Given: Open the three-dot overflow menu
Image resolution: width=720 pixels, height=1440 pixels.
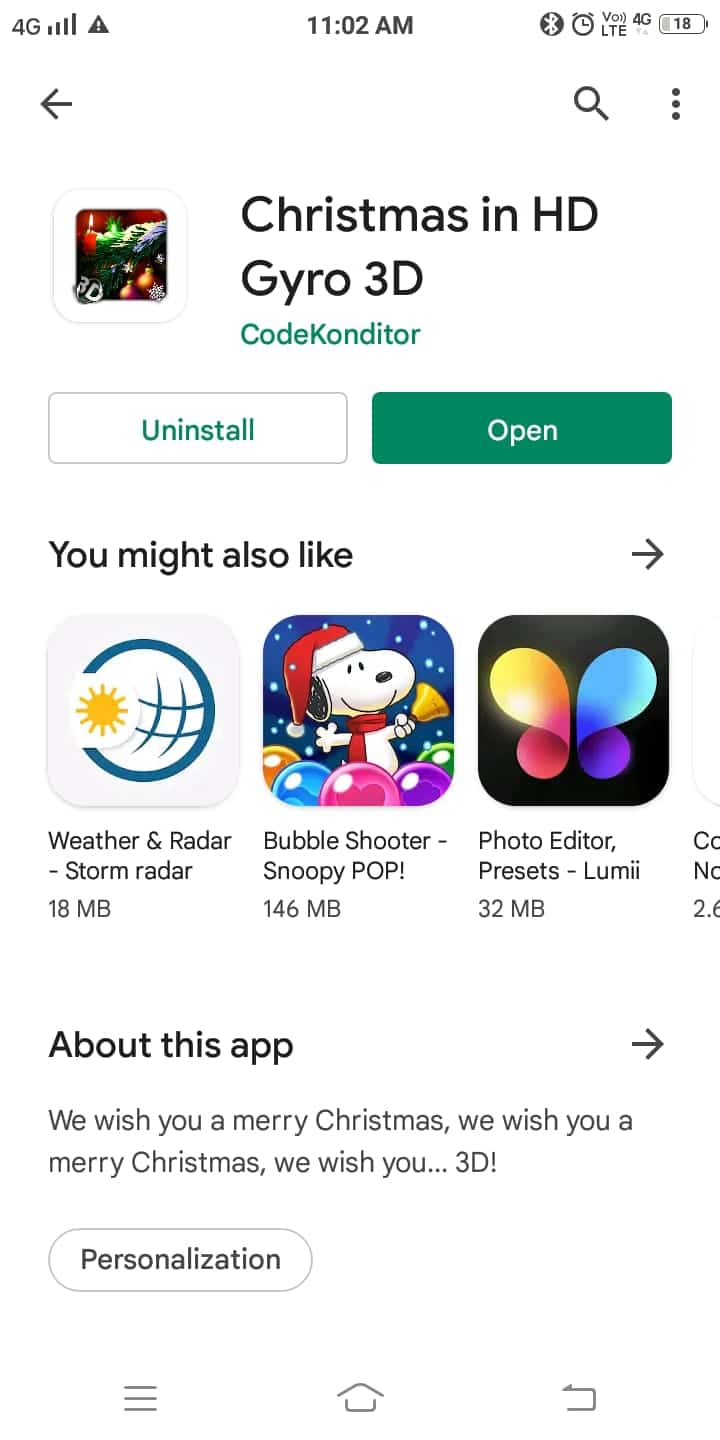Looking at the screenshot, I should (x=676, y=103).
